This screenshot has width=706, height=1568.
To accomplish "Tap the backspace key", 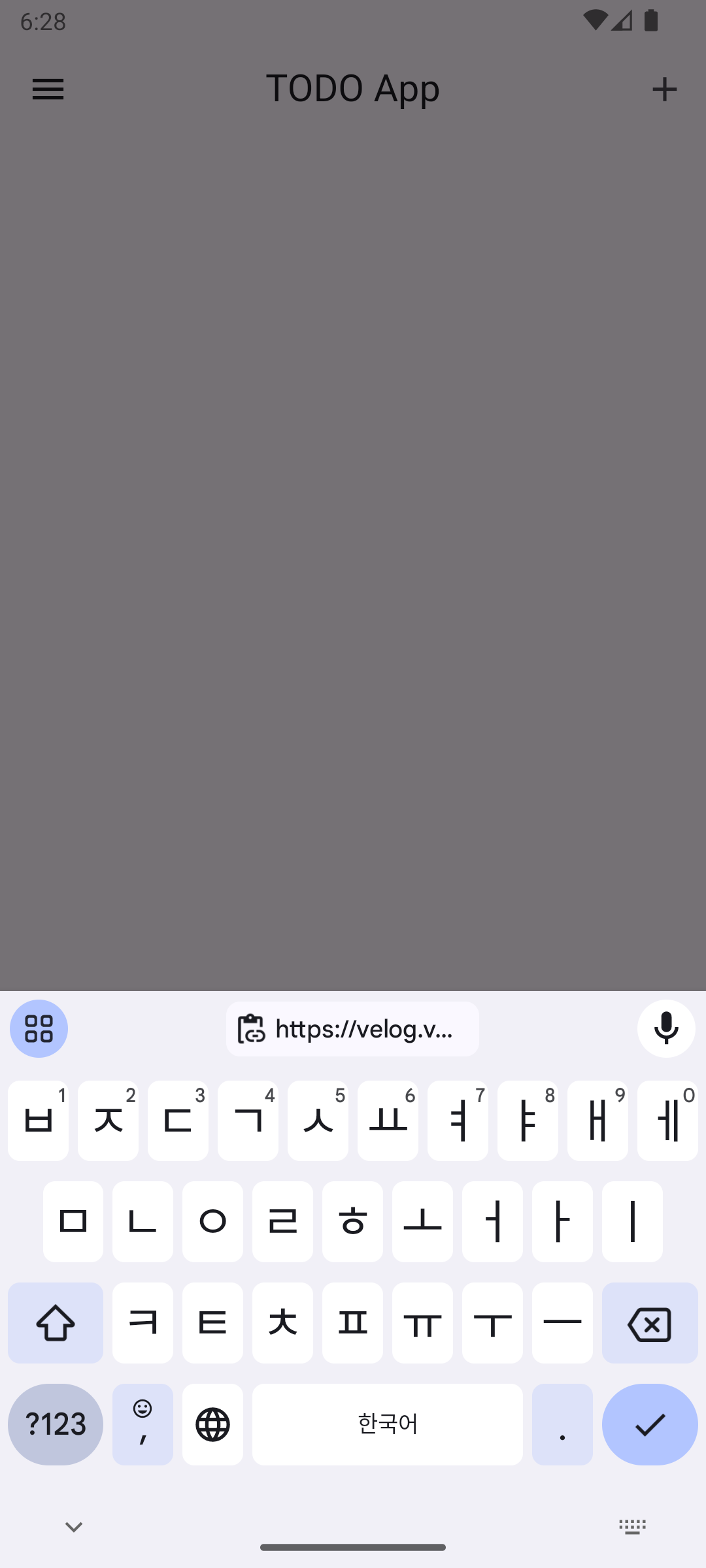I will click(x=649, y=1323).
